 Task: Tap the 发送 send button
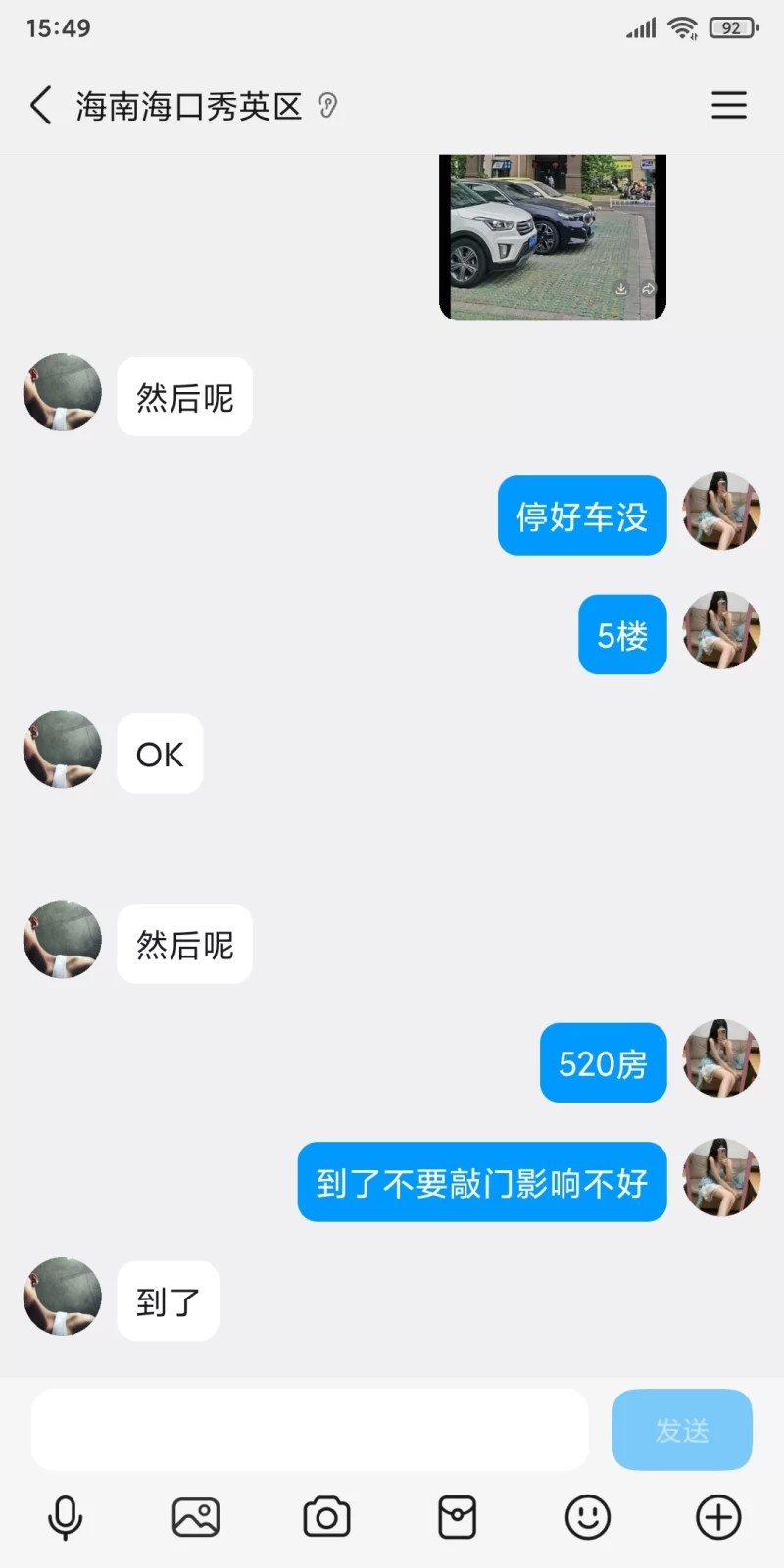coord(682,1430)
